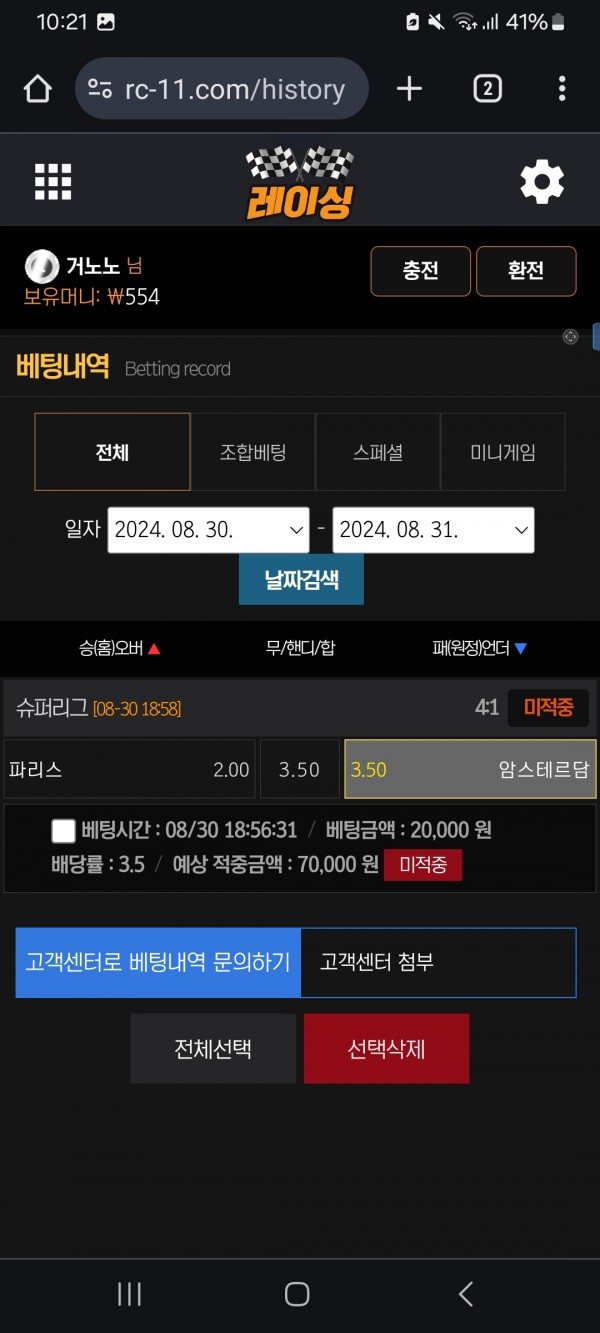600x1333 pixels.
Task: Open the start date dropdown 2024. 08. 30.
Action: click(209, 530)
